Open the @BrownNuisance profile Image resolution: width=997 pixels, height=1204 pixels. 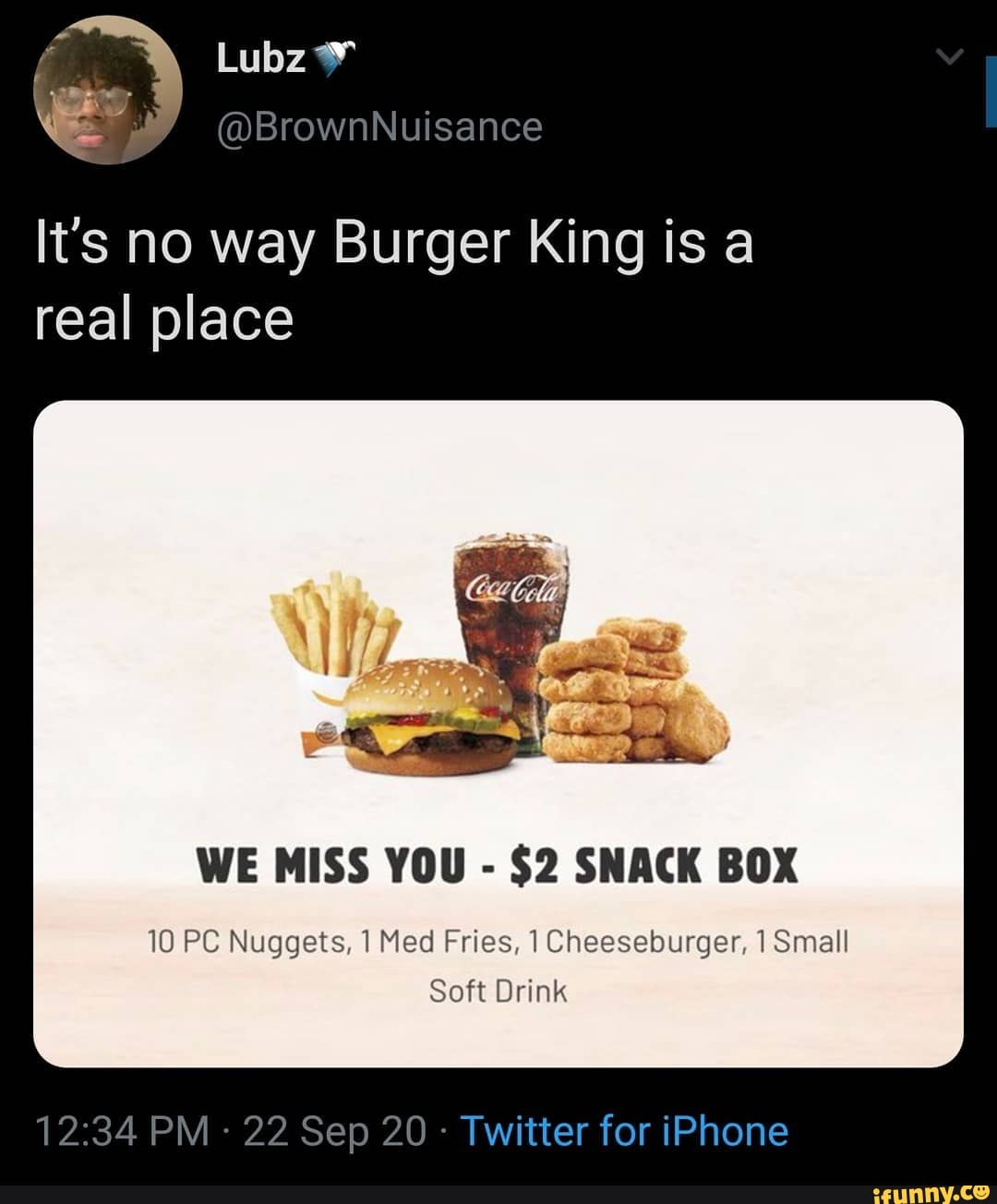tap(379, 126)
